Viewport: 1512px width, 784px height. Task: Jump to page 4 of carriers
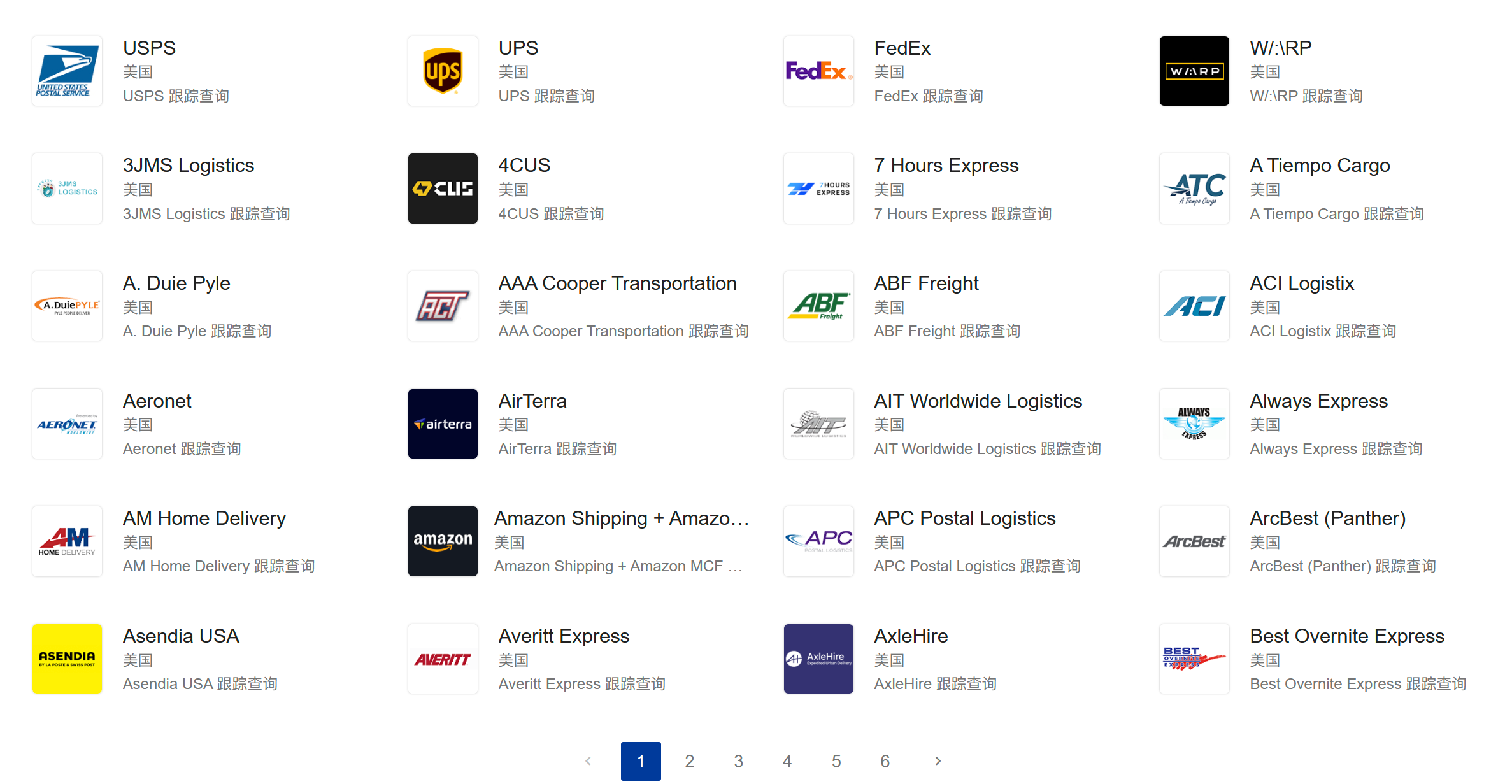(x=787, y=761)
